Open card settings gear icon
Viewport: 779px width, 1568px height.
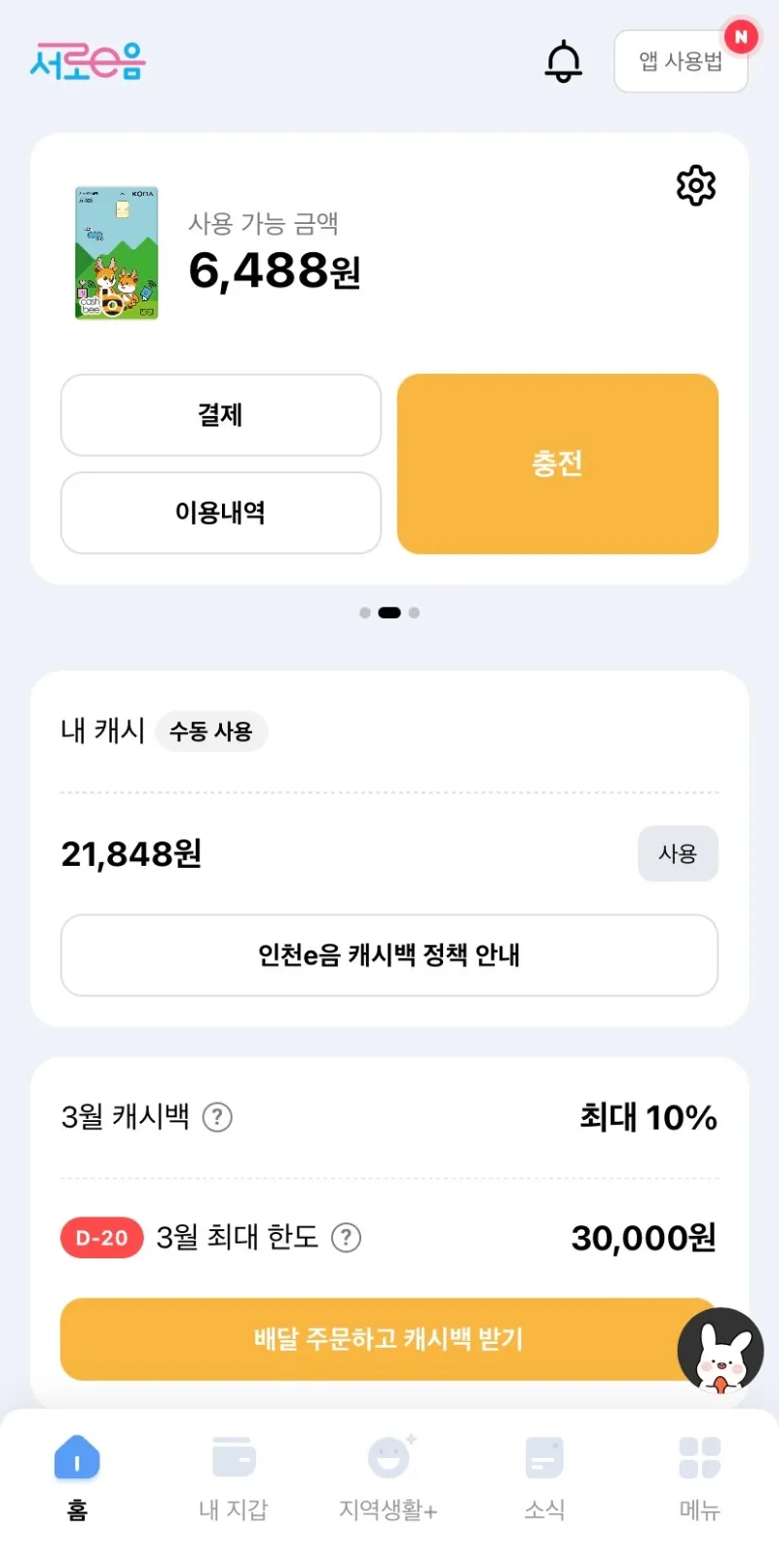click(x=696, y=185)
